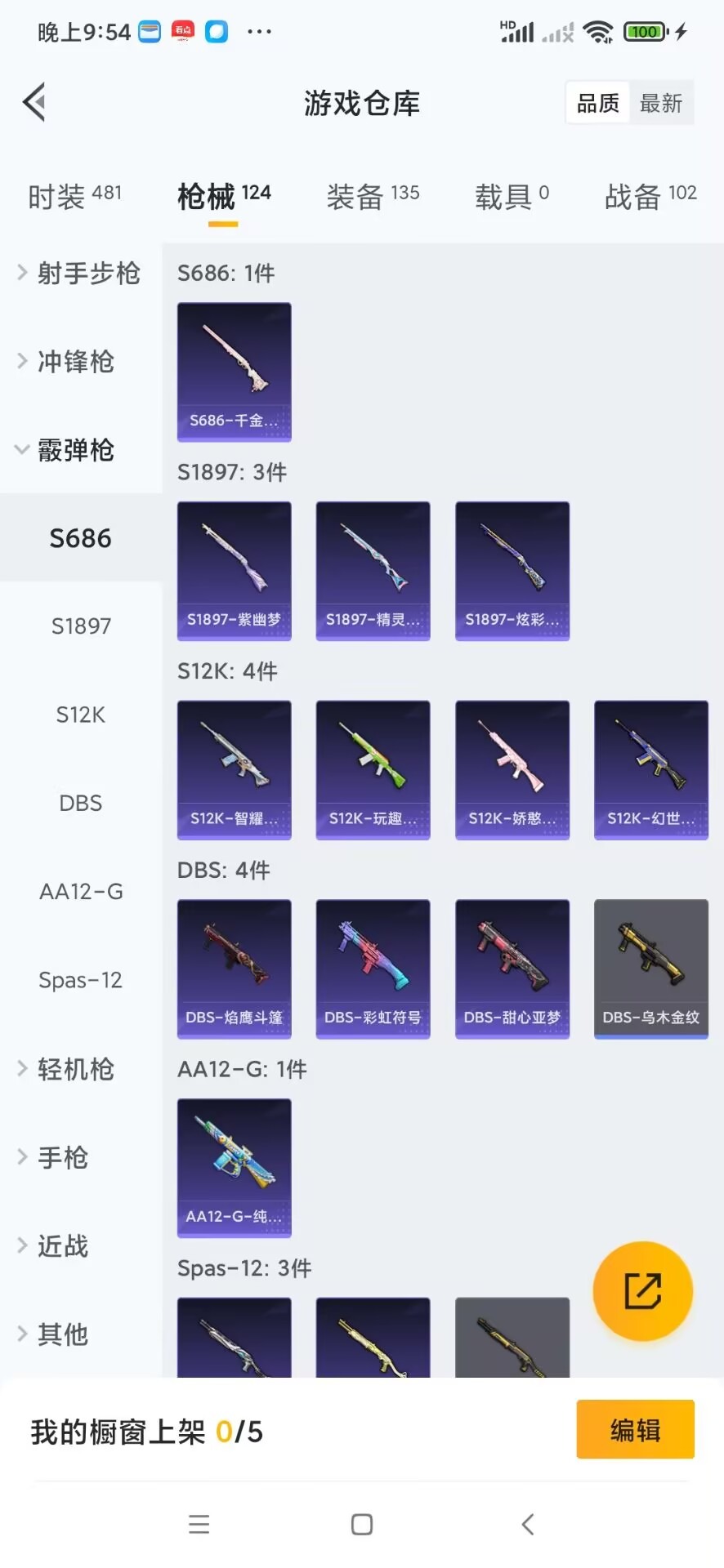The height and width of the screenshot is (1568, 724).
Task: Open the 战备 tab
Action: pos(650,196)
